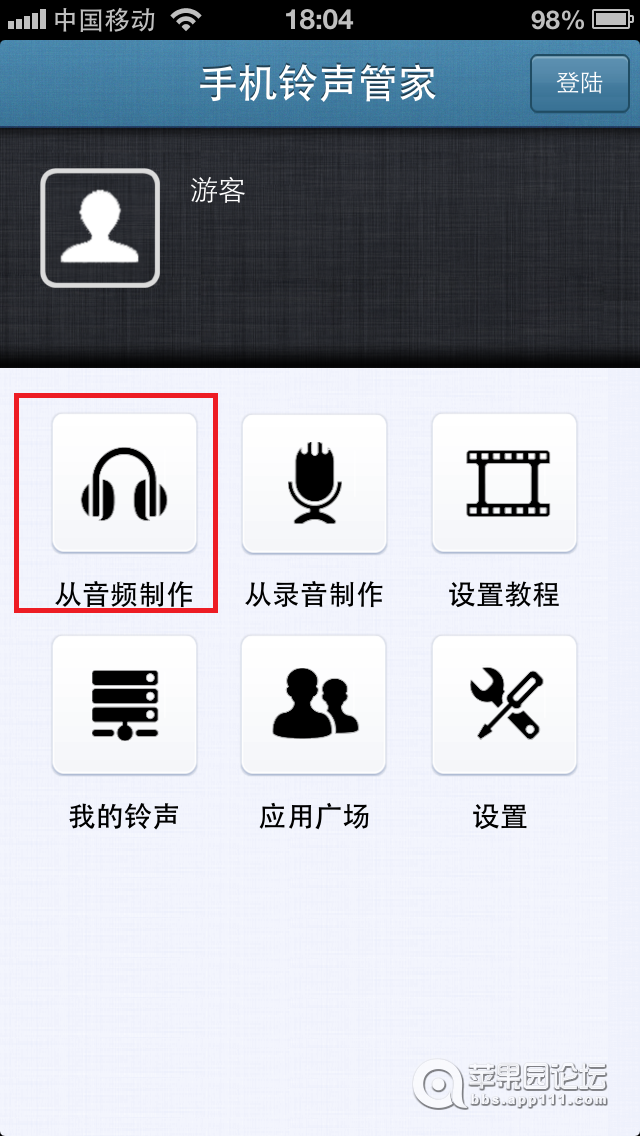The width and height of the screenshot is (640, 1136).
Task: Open the guest profile avatar
Action: [100, 228]
